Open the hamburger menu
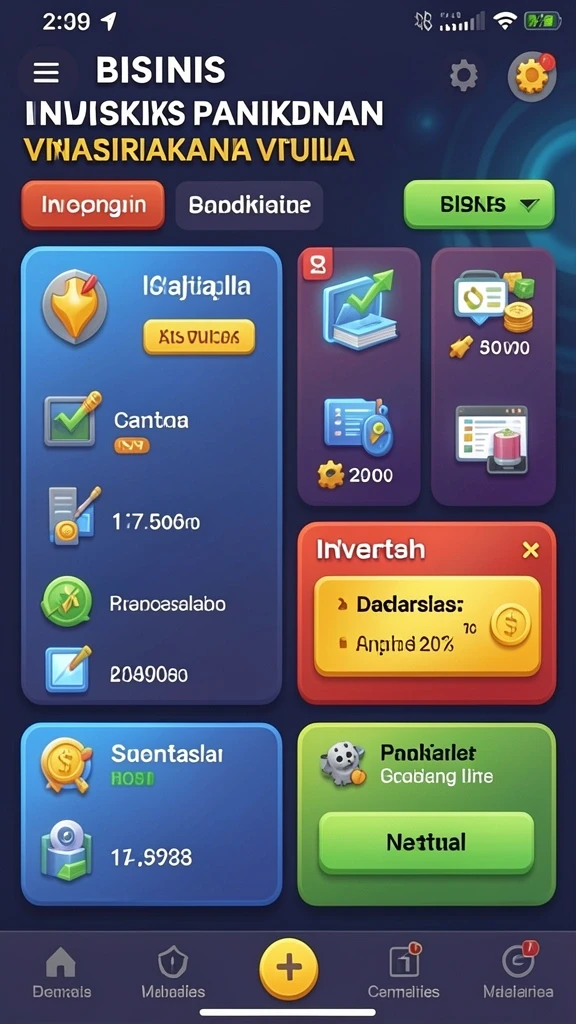 pos(46,72)
